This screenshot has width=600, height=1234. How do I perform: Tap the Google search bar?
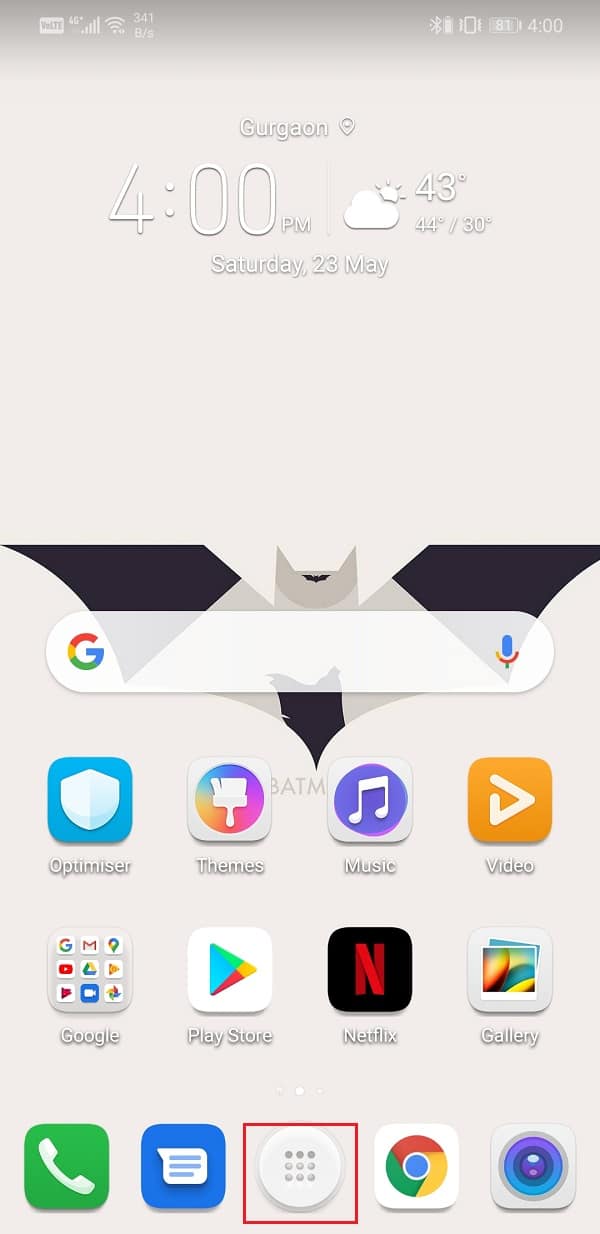(290, 652)
